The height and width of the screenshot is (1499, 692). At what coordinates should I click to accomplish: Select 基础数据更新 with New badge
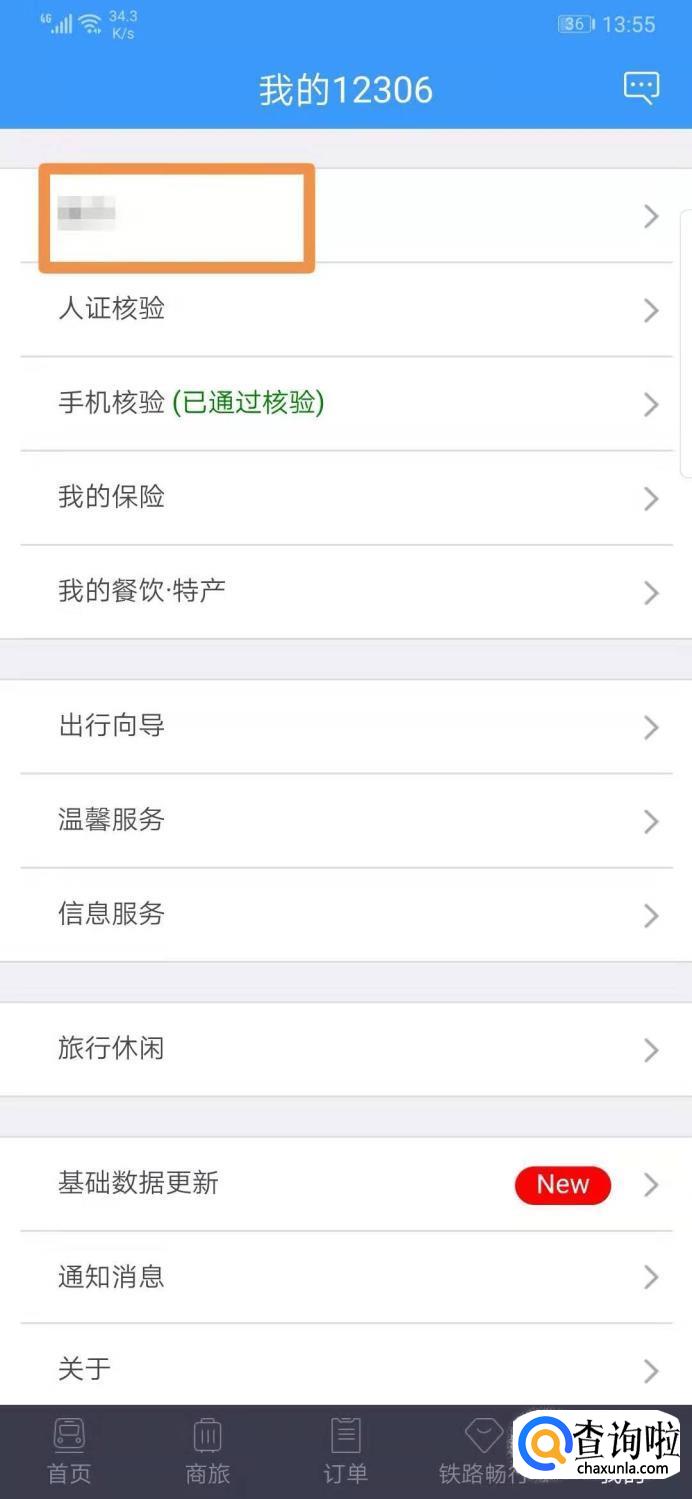pos(346,1184)
